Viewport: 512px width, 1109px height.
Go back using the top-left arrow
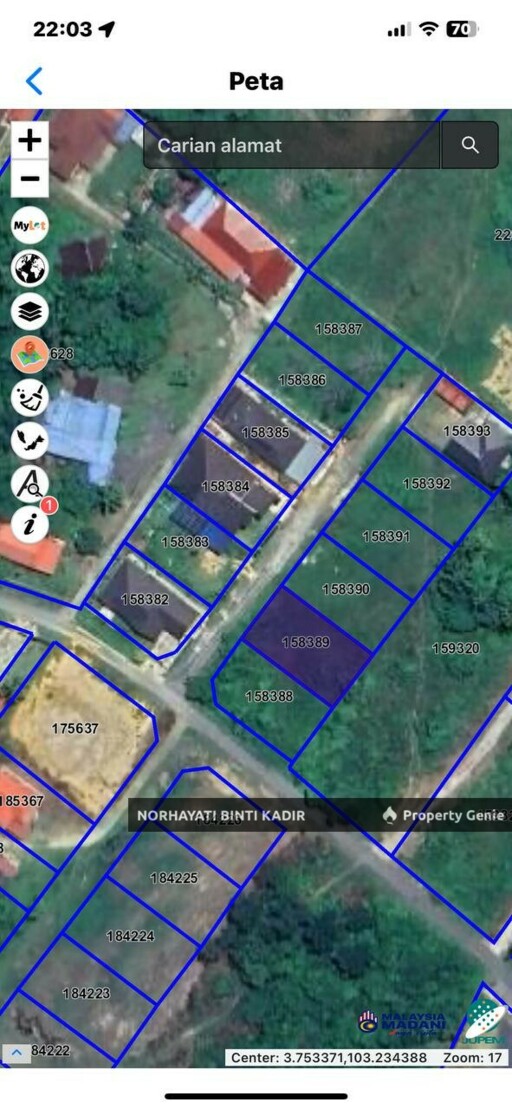[34, 81]
